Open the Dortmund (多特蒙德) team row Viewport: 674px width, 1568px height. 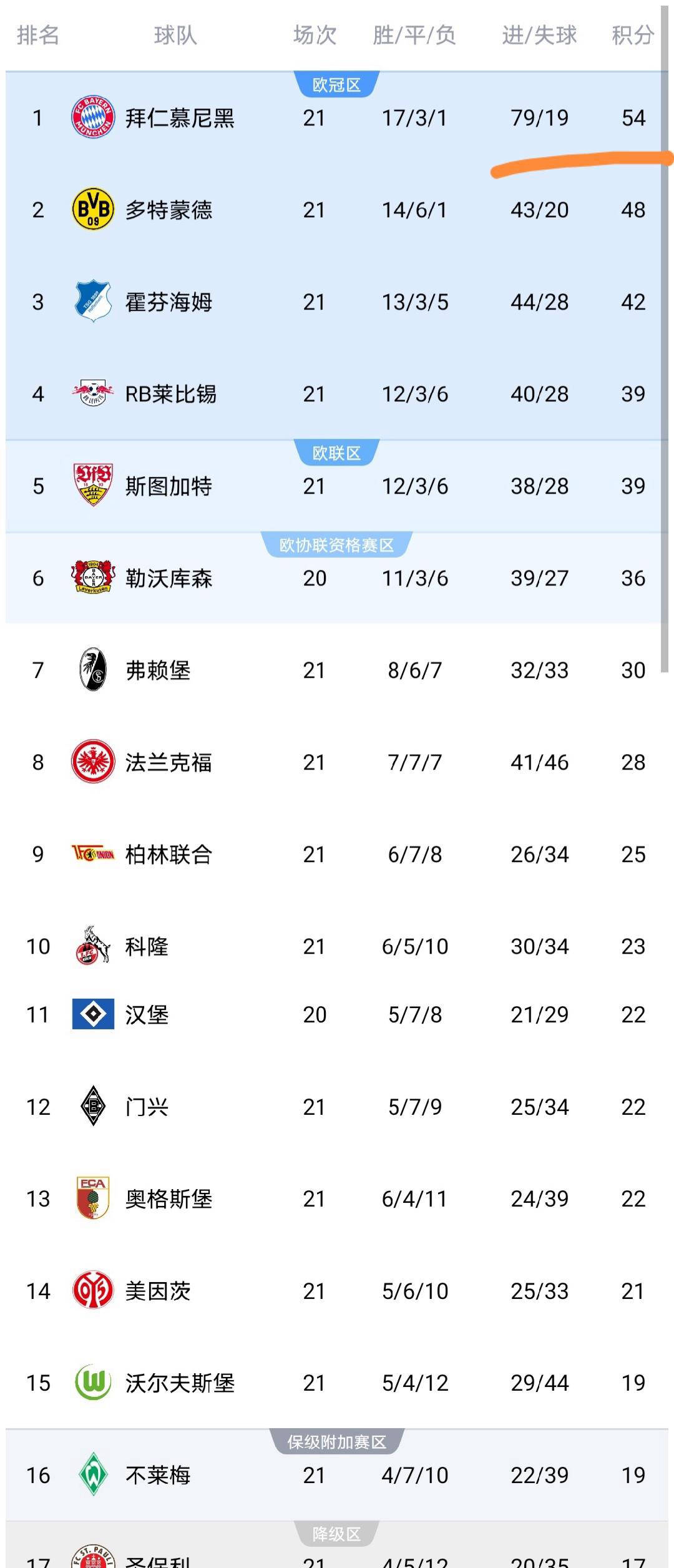(168, 210)
